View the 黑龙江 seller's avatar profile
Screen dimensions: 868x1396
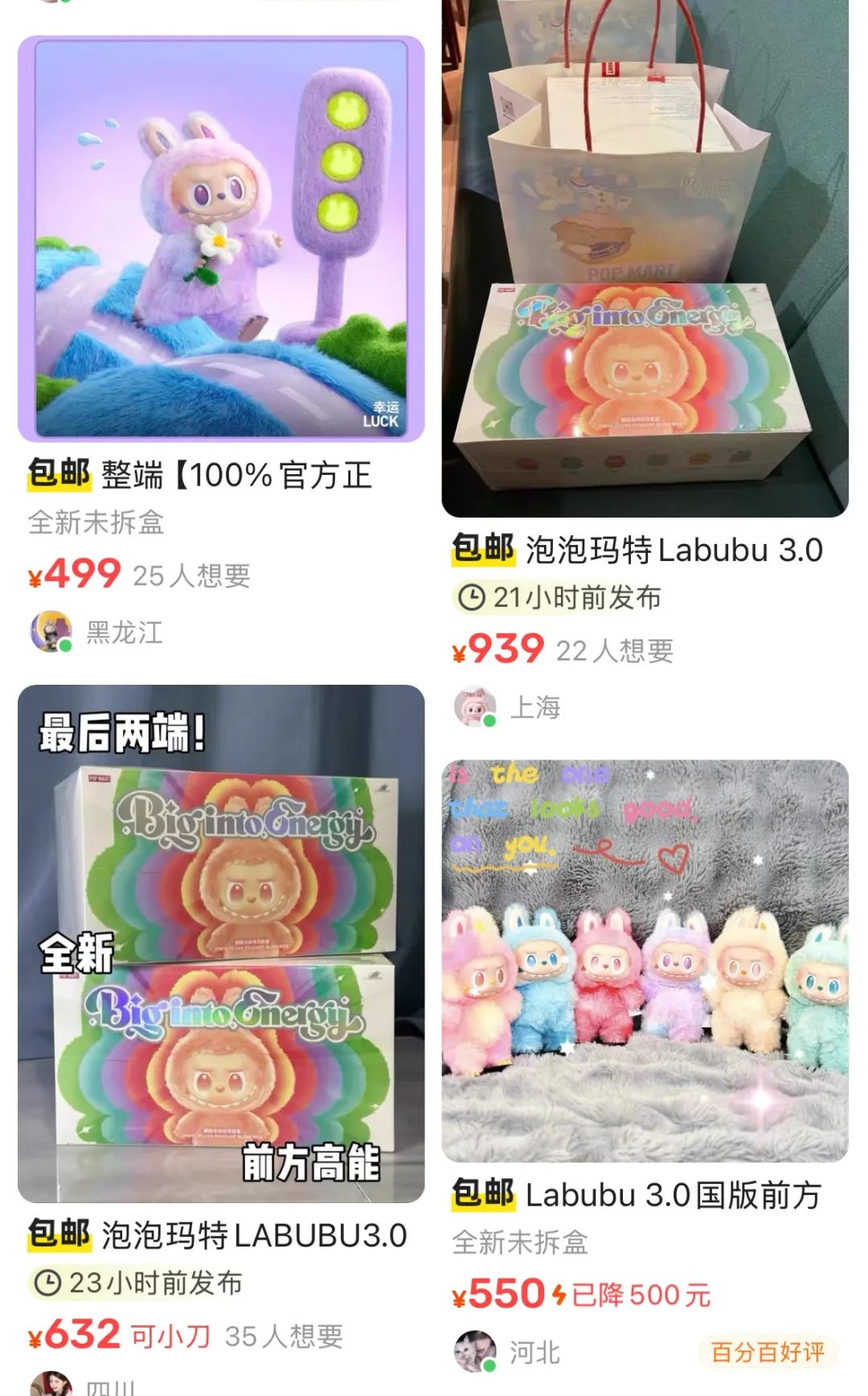coord(51,632)
